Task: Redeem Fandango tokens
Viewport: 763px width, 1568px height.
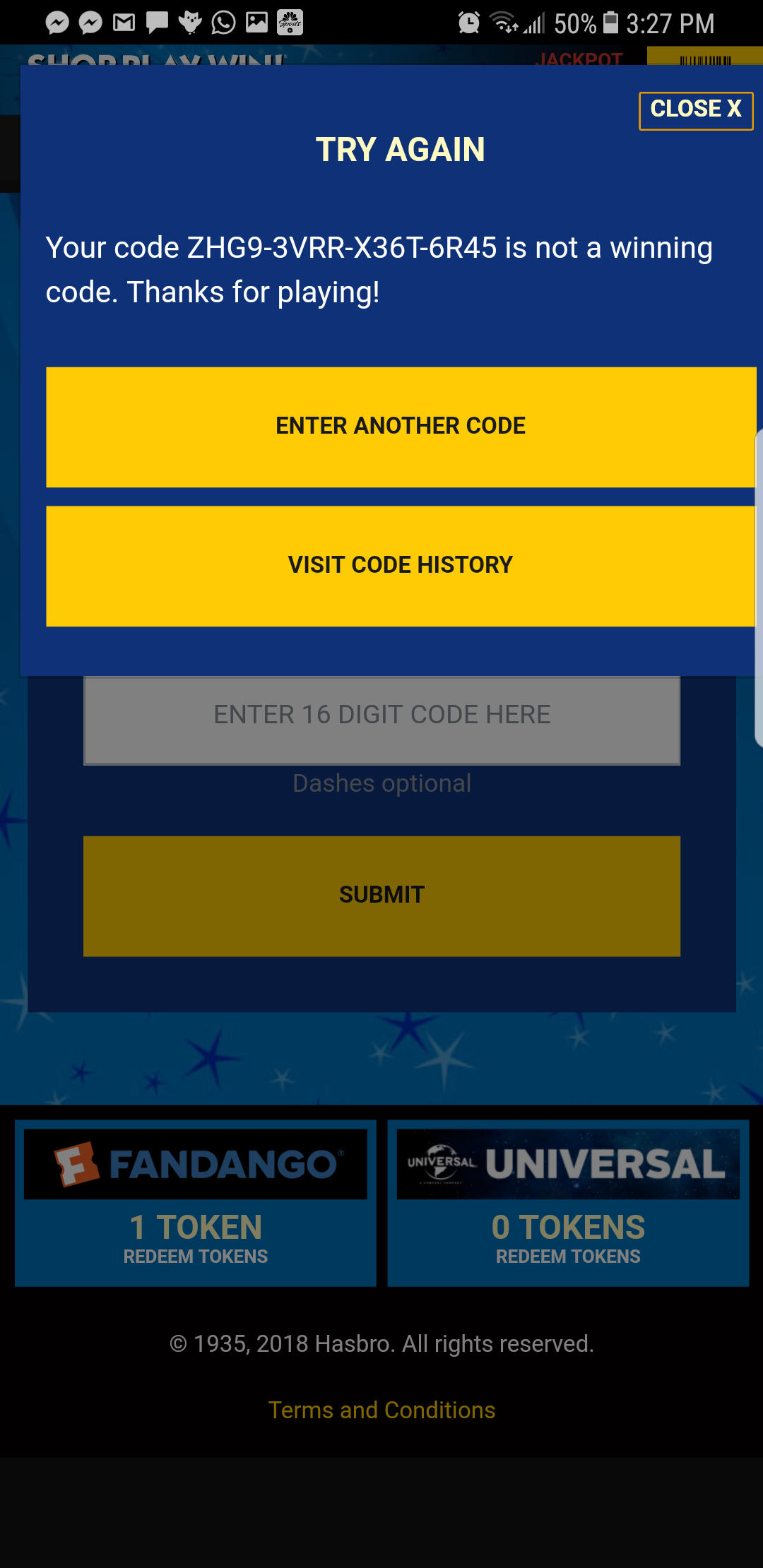Action: point(196,1257)
